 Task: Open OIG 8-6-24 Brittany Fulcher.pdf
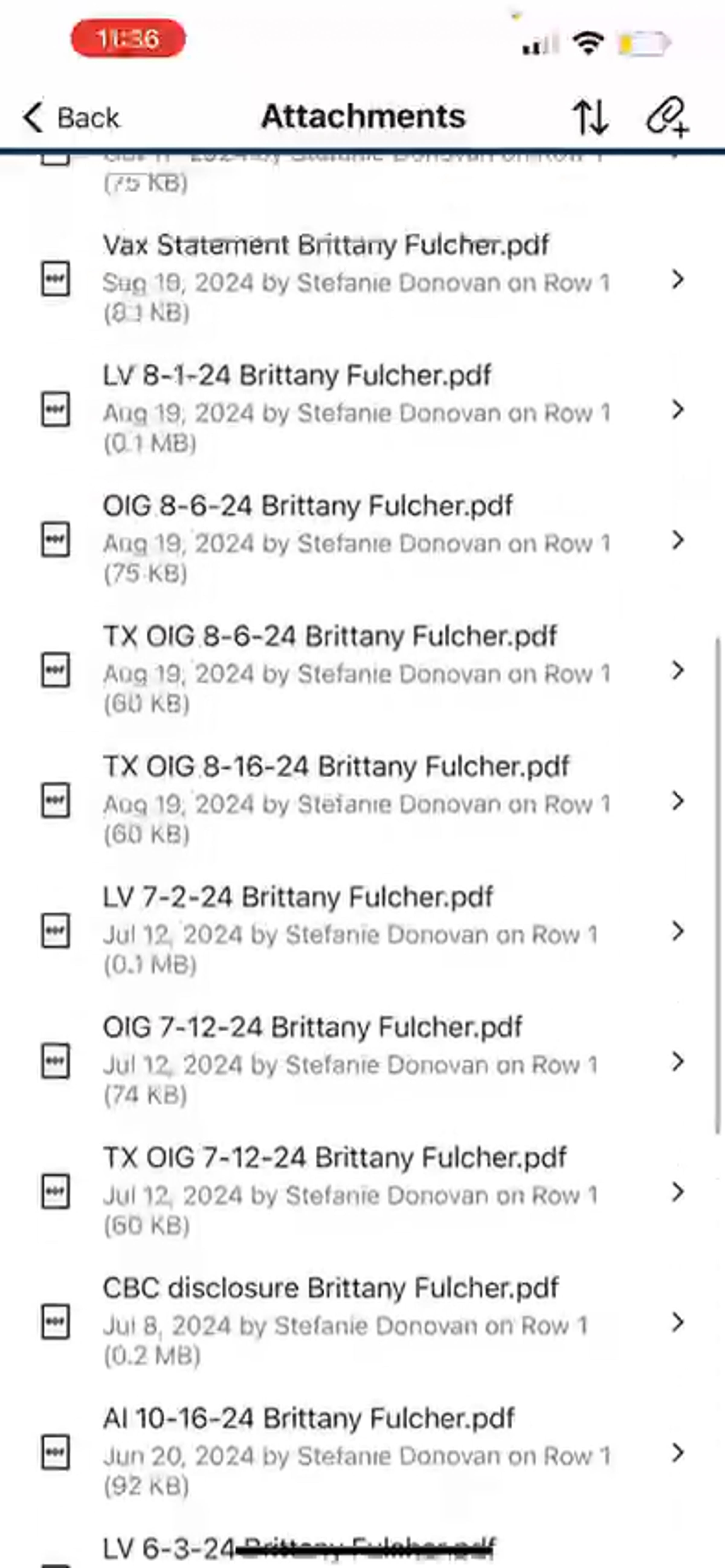click(362, 539)
